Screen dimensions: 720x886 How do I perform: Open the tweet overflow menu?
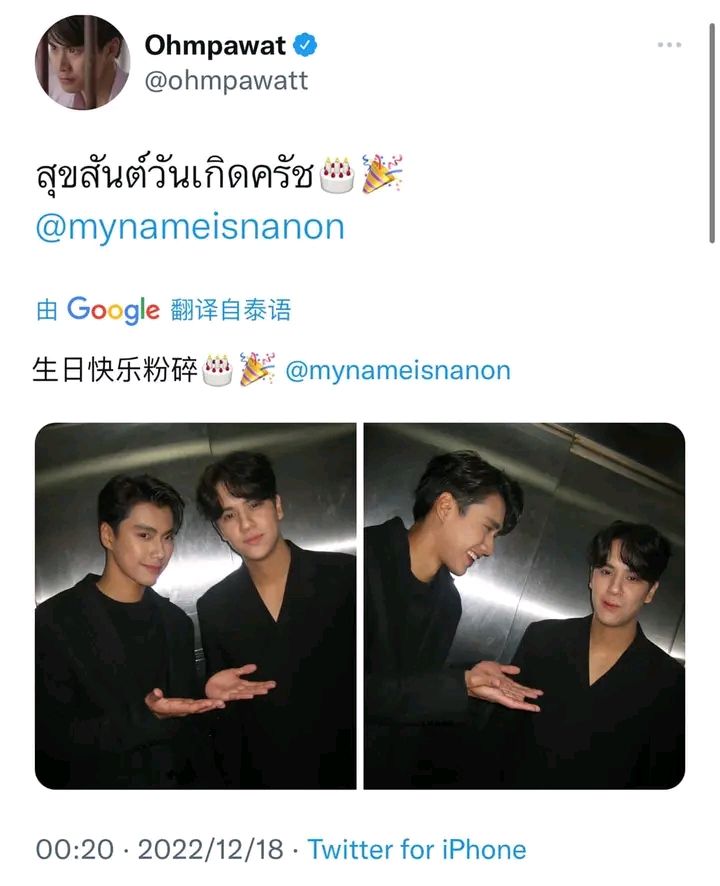tap(669, 45)
